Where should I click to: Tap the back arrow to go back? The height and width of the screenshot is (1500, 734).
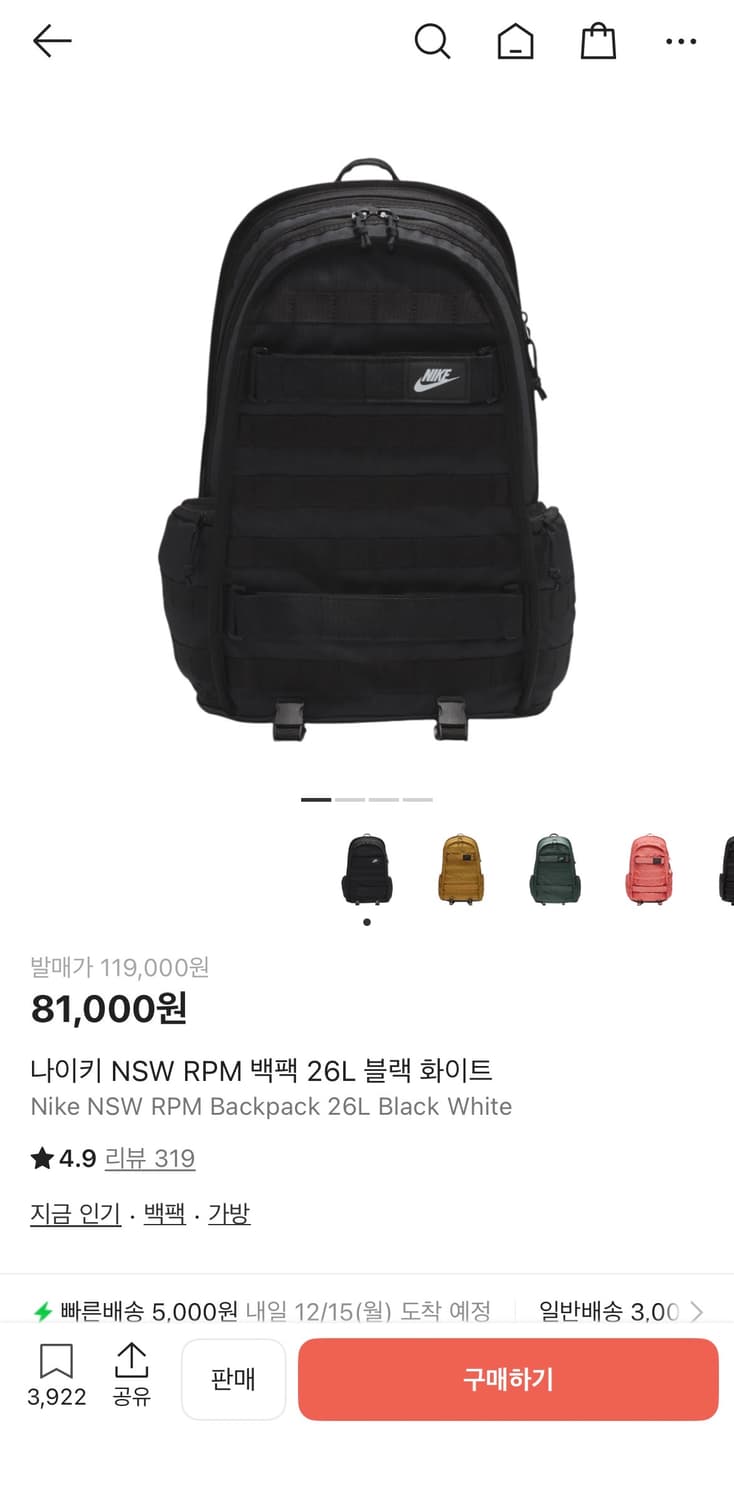[x=52, y=41]
